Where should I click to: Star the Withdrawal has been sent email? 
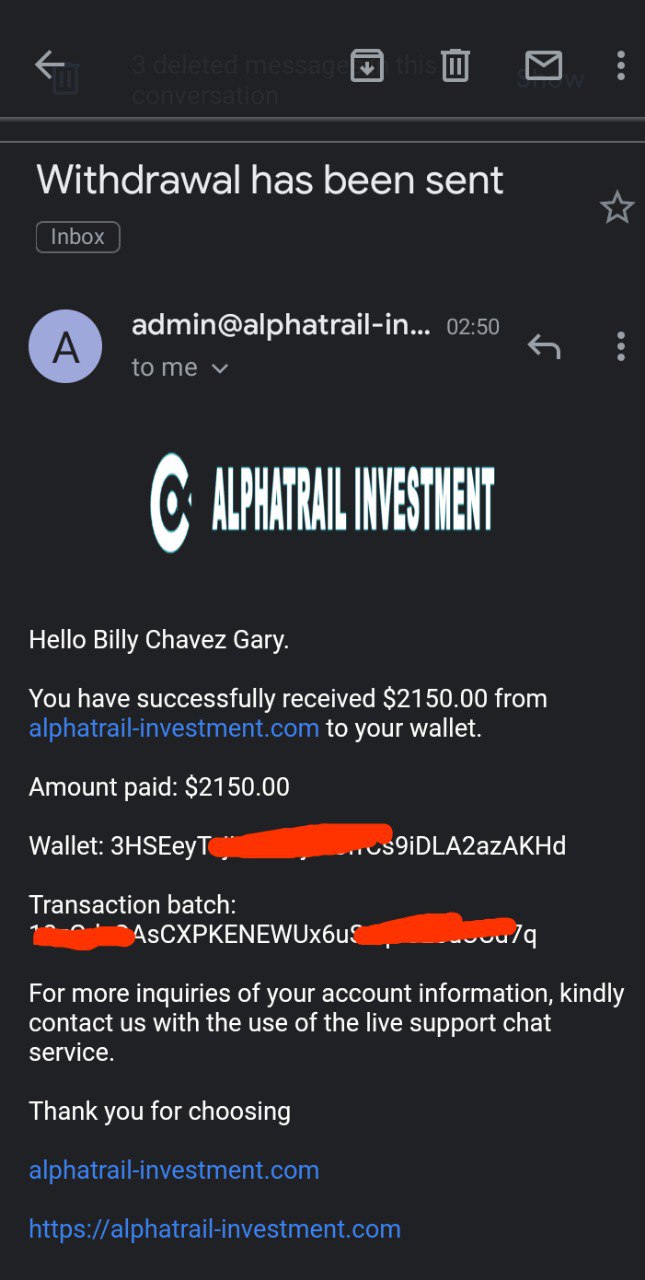616,208
